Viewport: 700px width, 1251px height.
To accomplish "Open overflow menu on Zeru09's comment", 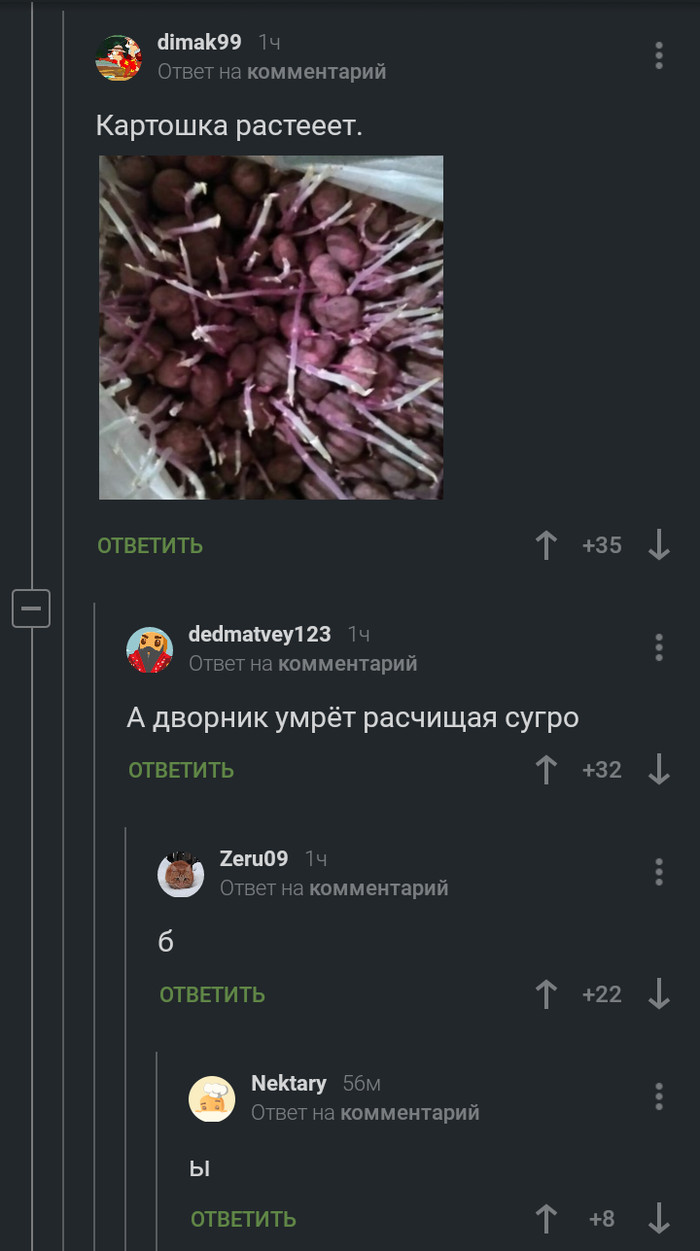I will 658,872.
